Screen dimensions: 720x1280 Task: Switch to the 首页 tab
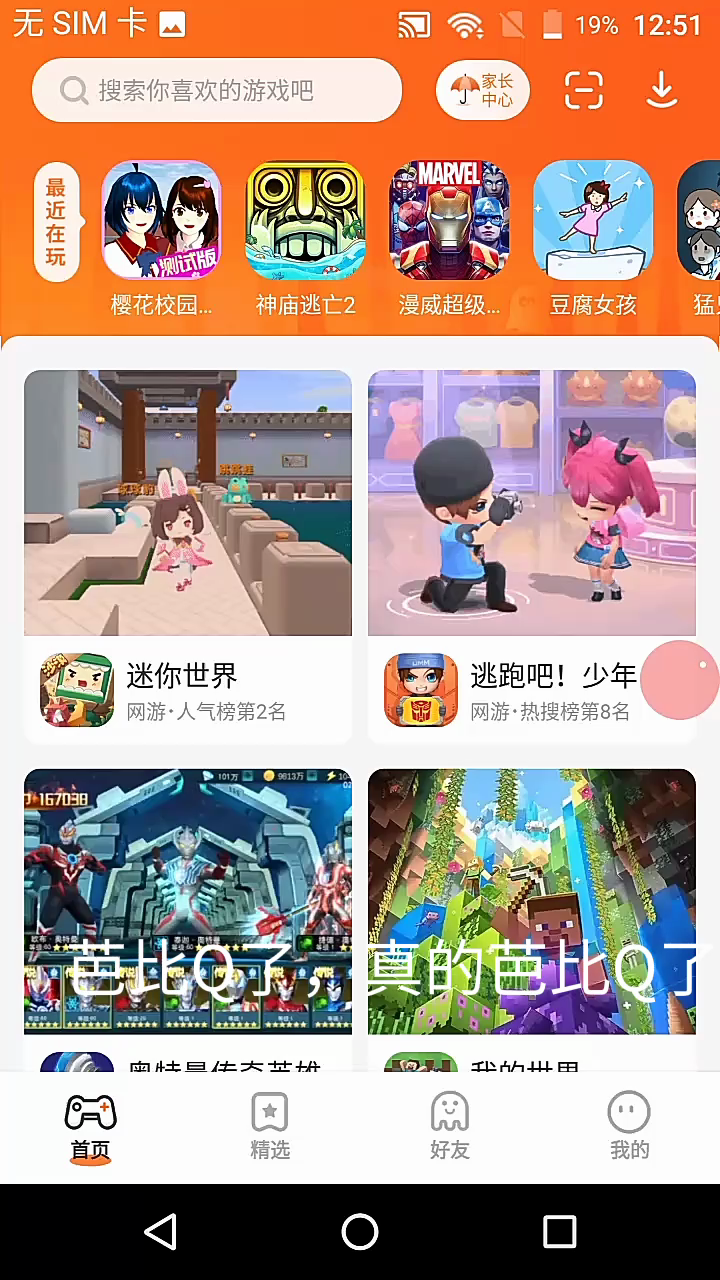[x=90, y=1127]
